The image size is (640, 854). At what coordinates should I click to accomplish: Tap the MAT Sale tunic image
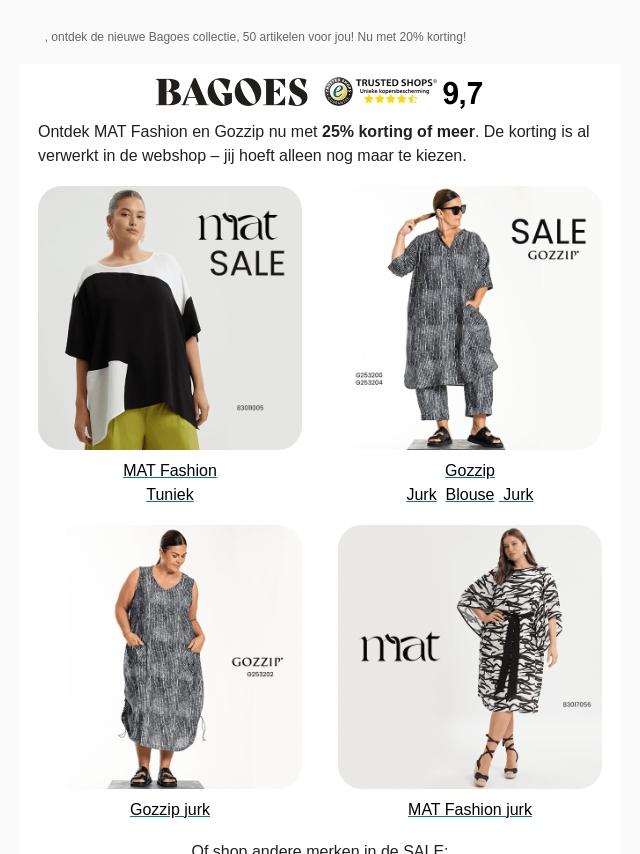pos(170,318)
